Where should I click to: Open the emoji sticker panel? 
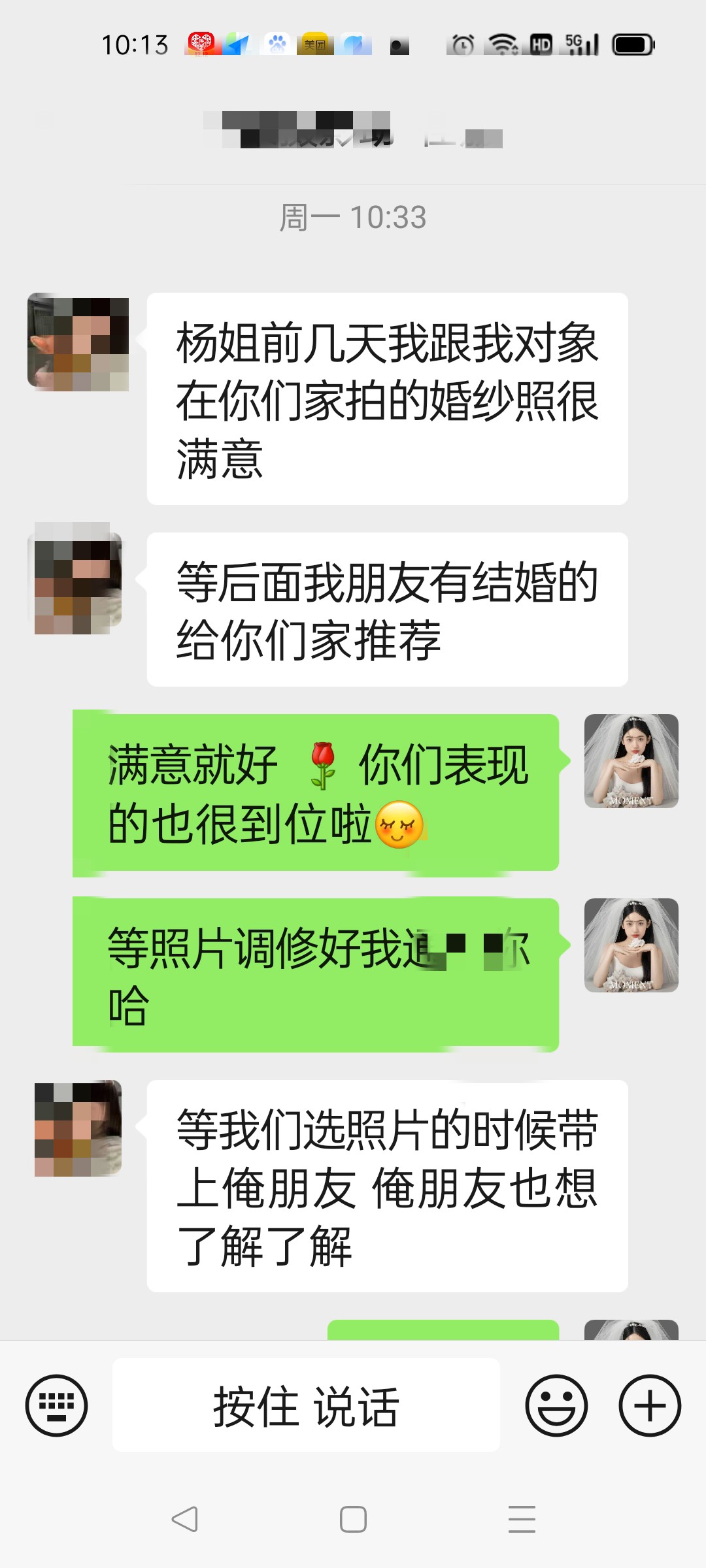click(556, 1405)
